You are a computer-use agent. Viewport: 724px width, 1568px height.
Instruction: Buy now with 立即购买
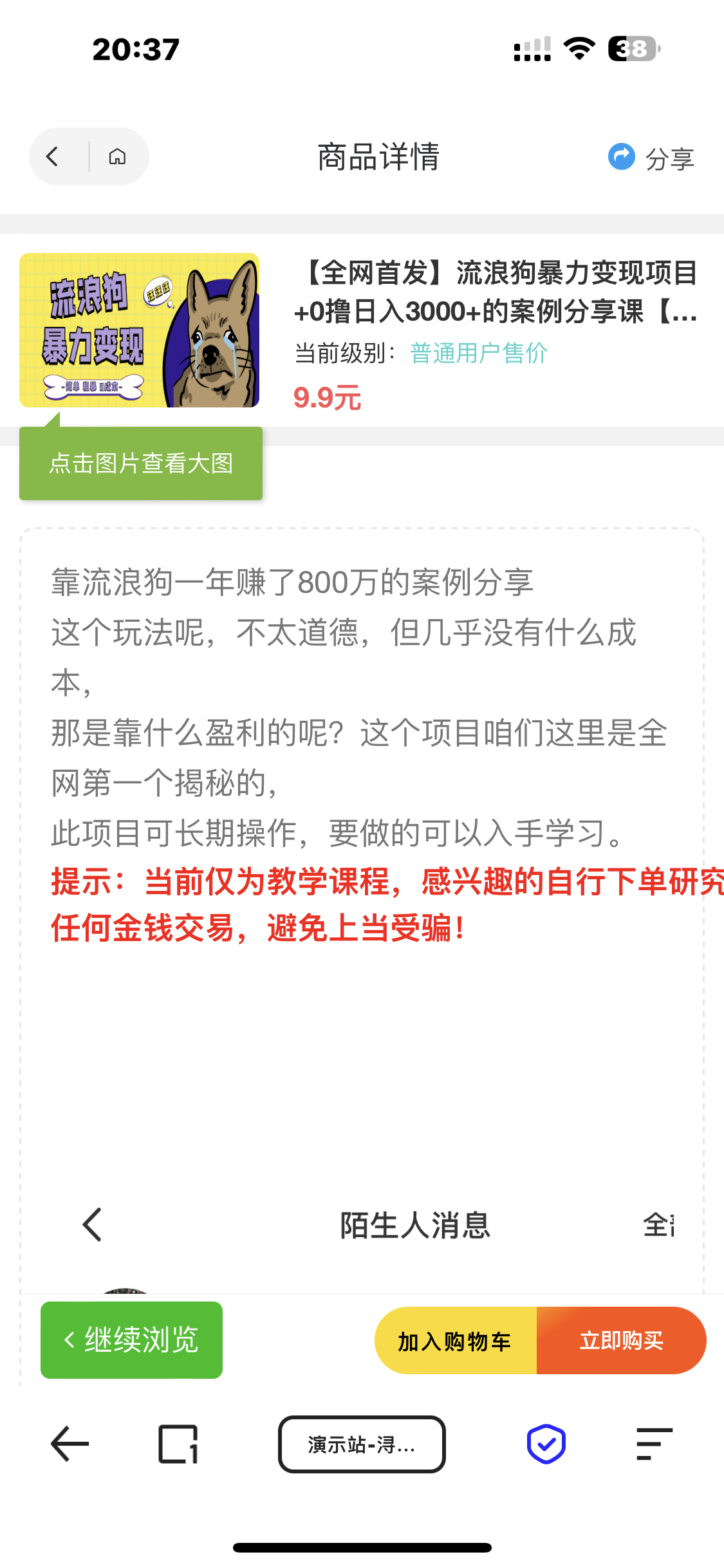coord(621,1341)
